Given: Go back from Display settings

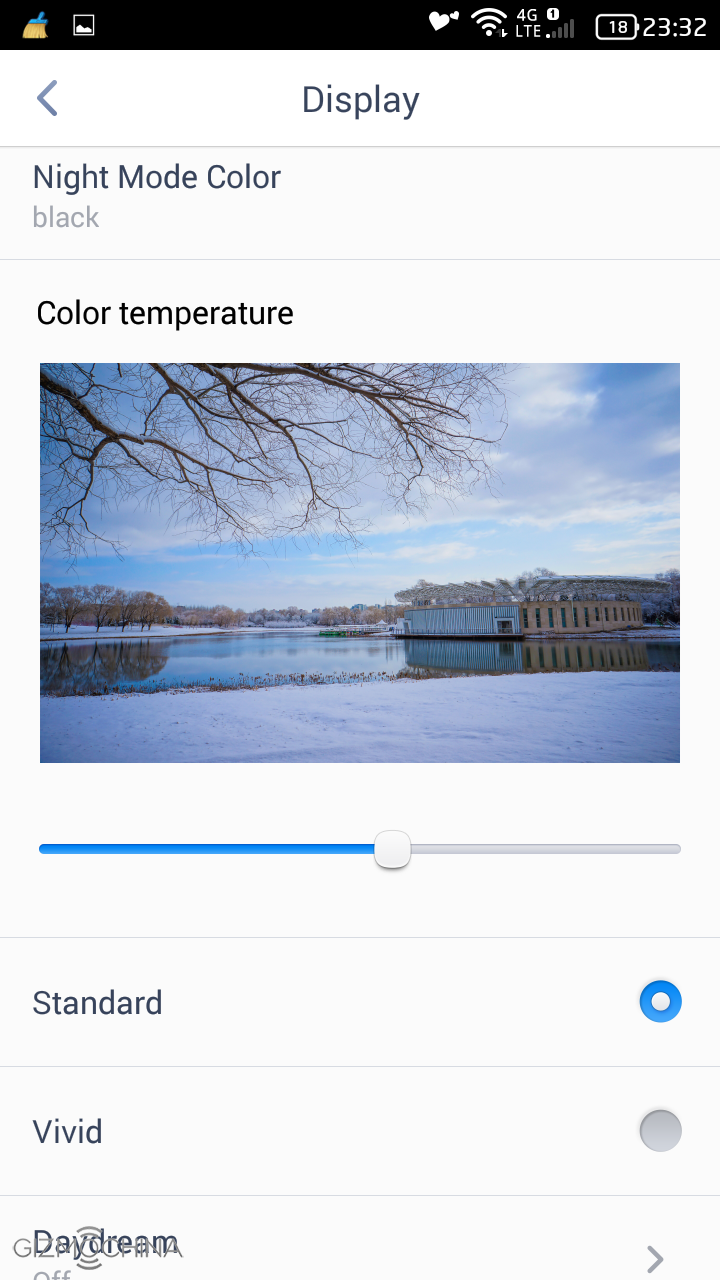Looking at the screenshot, I should 47,99.
